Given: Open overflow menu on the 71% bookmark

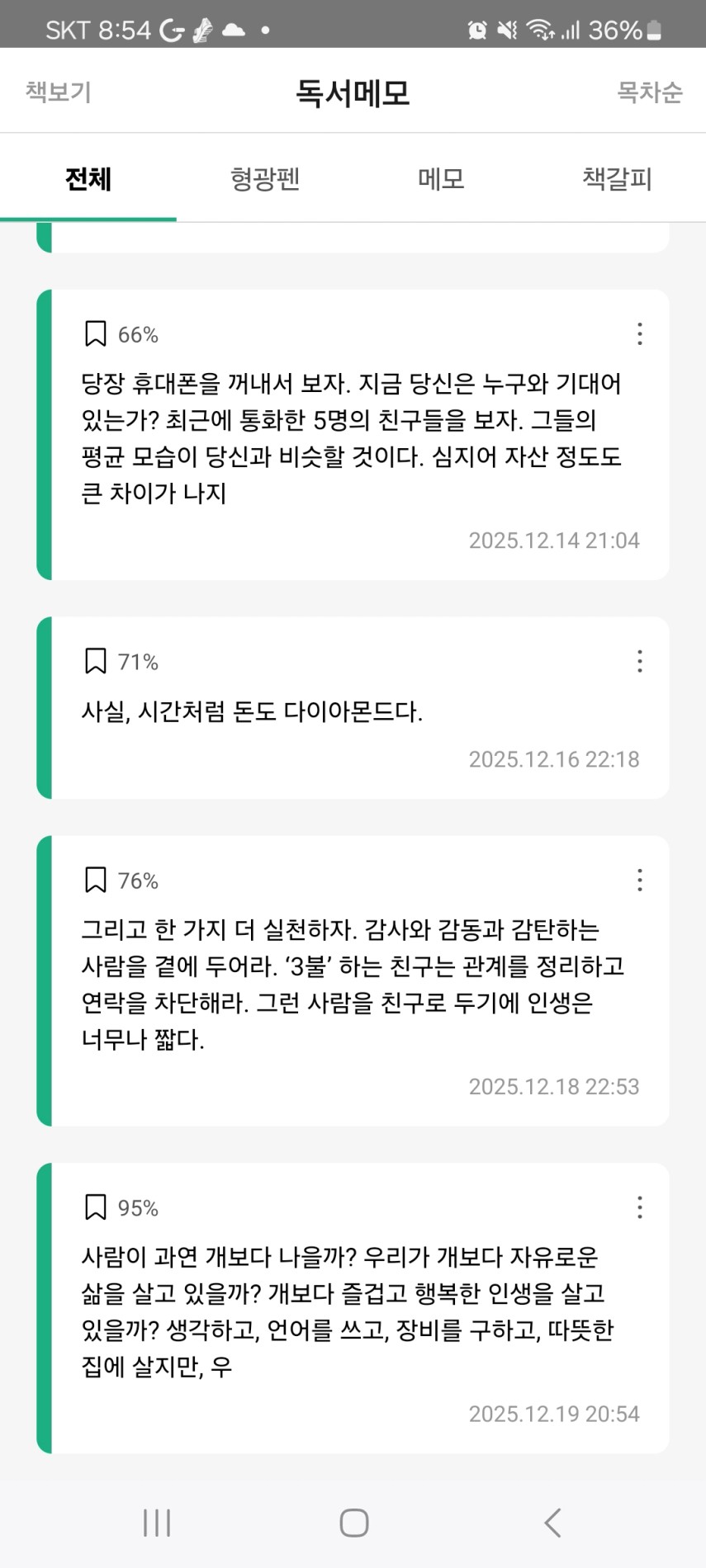Looking at the screenshot, I should [x=639, y=661].
